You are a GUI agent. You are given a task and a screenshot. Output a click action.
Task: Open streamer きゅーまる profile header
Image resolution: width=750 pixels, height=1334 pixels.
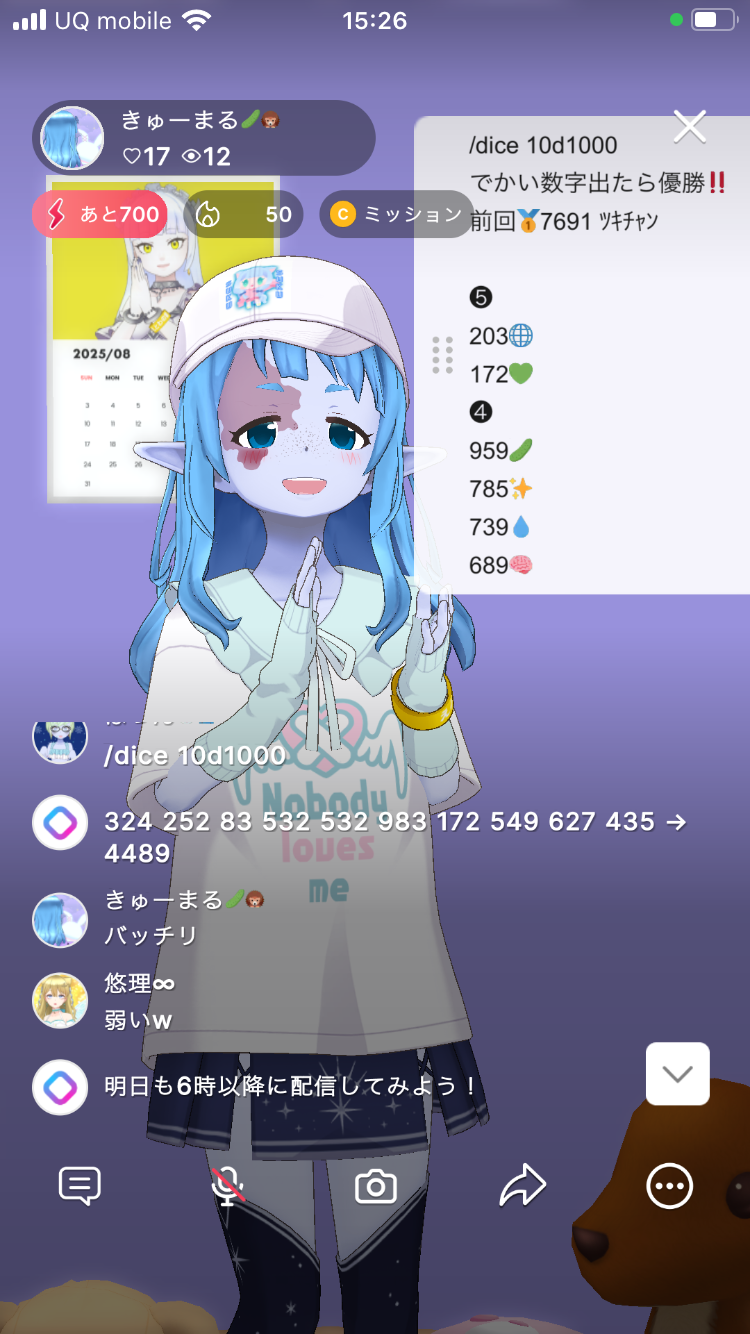(203, 138)
